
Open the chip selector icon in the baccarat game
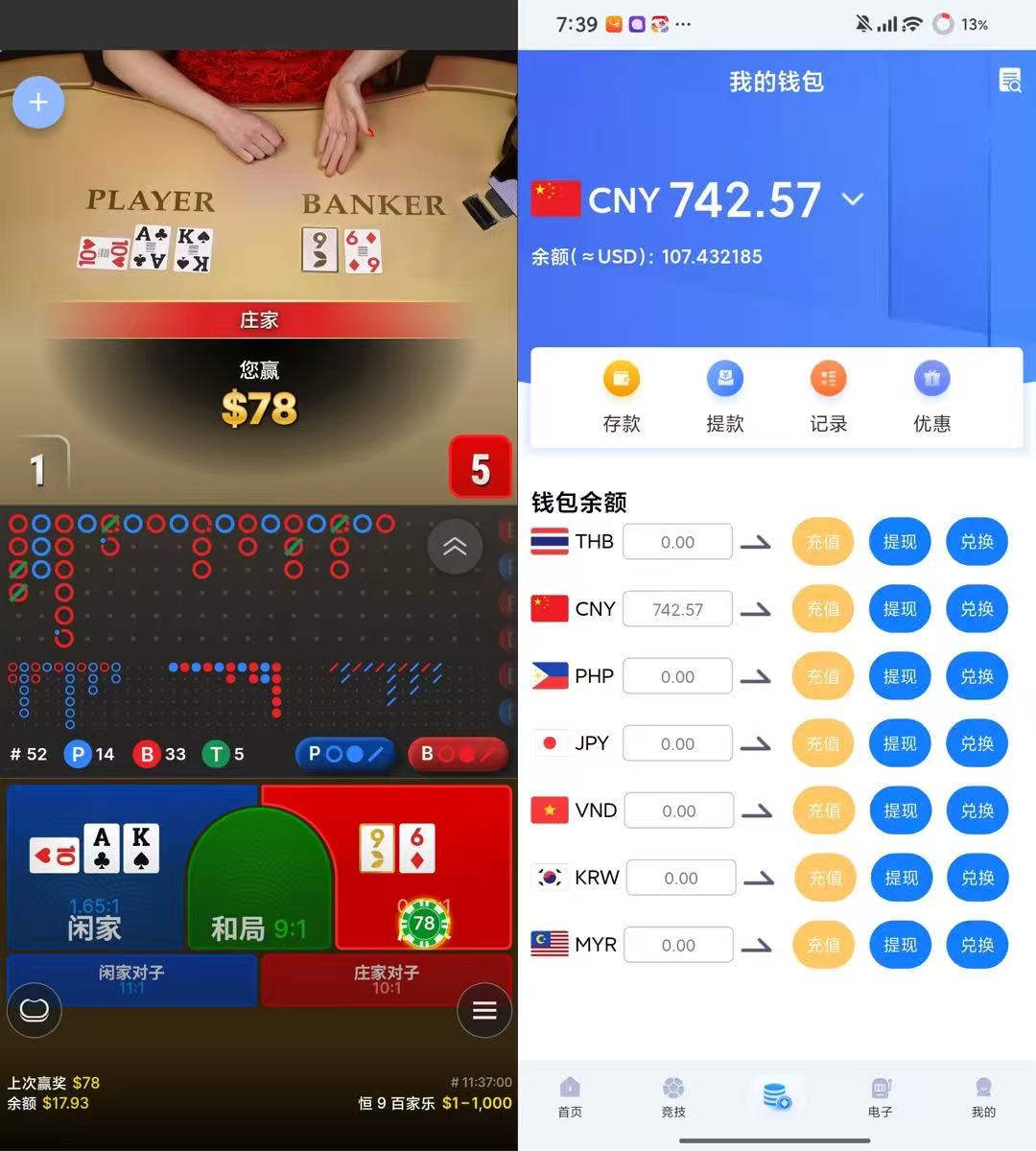35,1010
